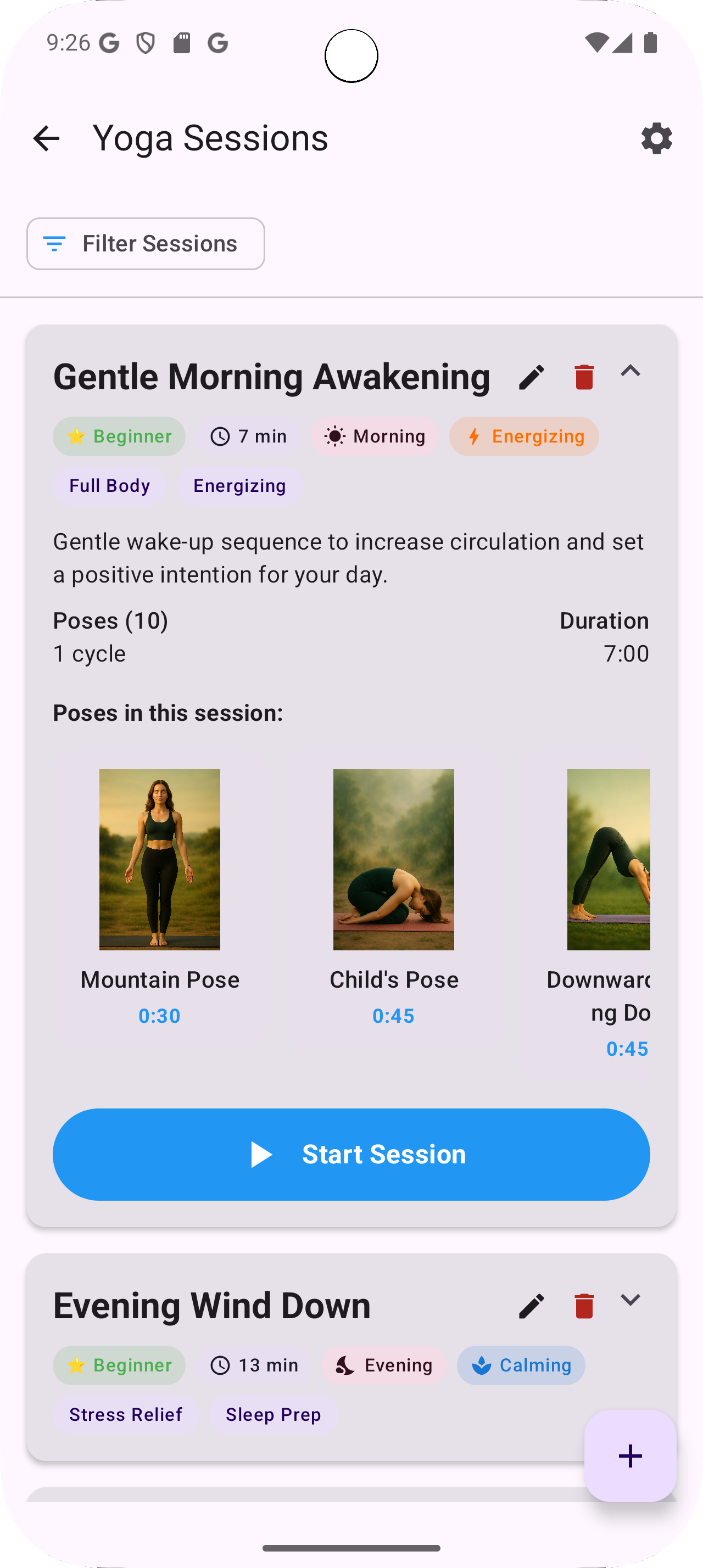703x1568 pixels.
Task: Tap the 0:45 duration under Child's Pose
Action: click(393, 1015)
